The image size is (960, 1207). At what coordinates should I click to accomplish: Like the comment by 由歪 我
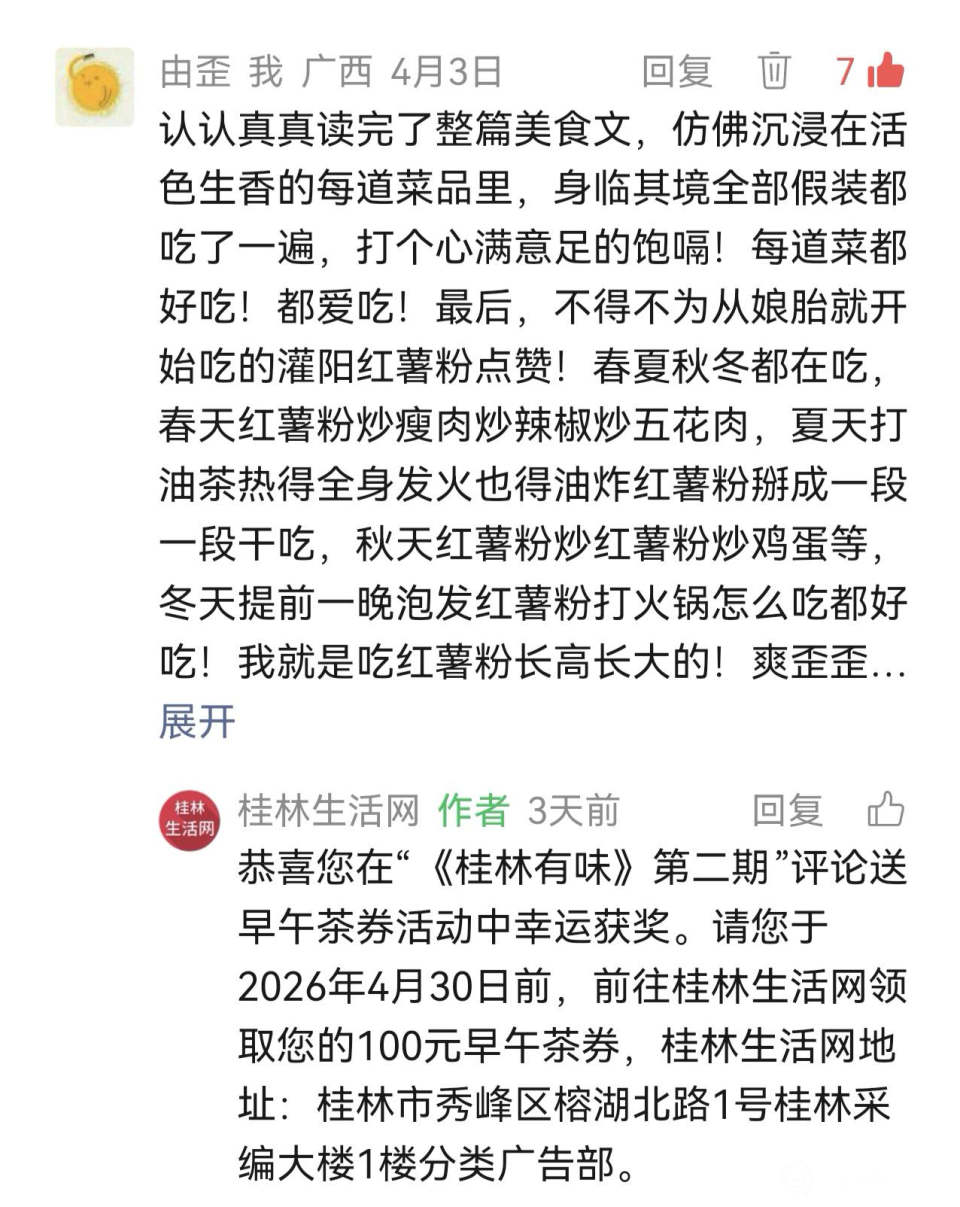pyautogui.click(x=885, y=71)
